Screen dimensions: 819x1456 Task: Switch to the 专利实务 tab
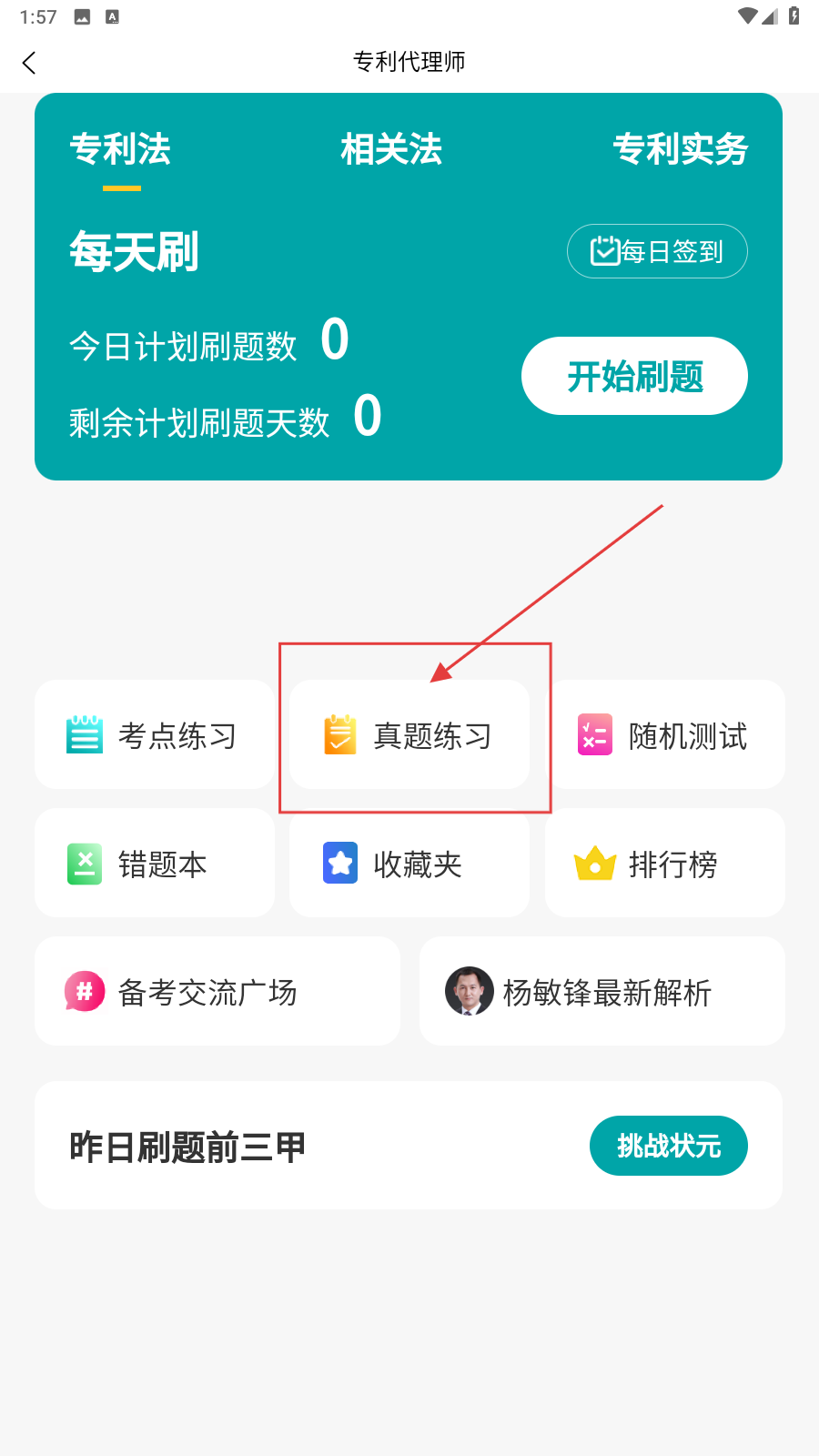pyautogui.click(x=680, y=150)
